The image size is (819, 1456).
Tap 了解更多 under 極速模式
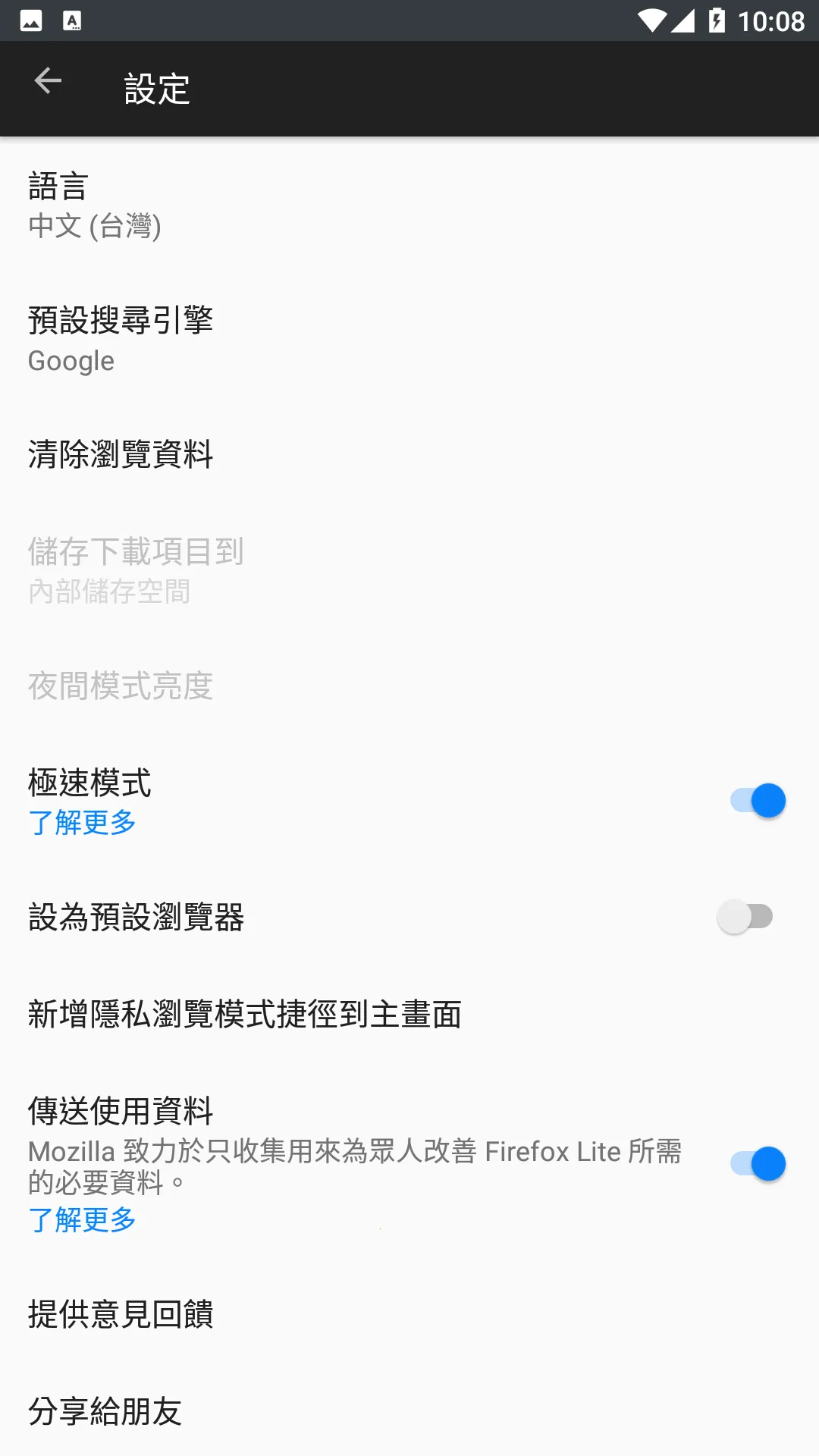coord(82,822)
